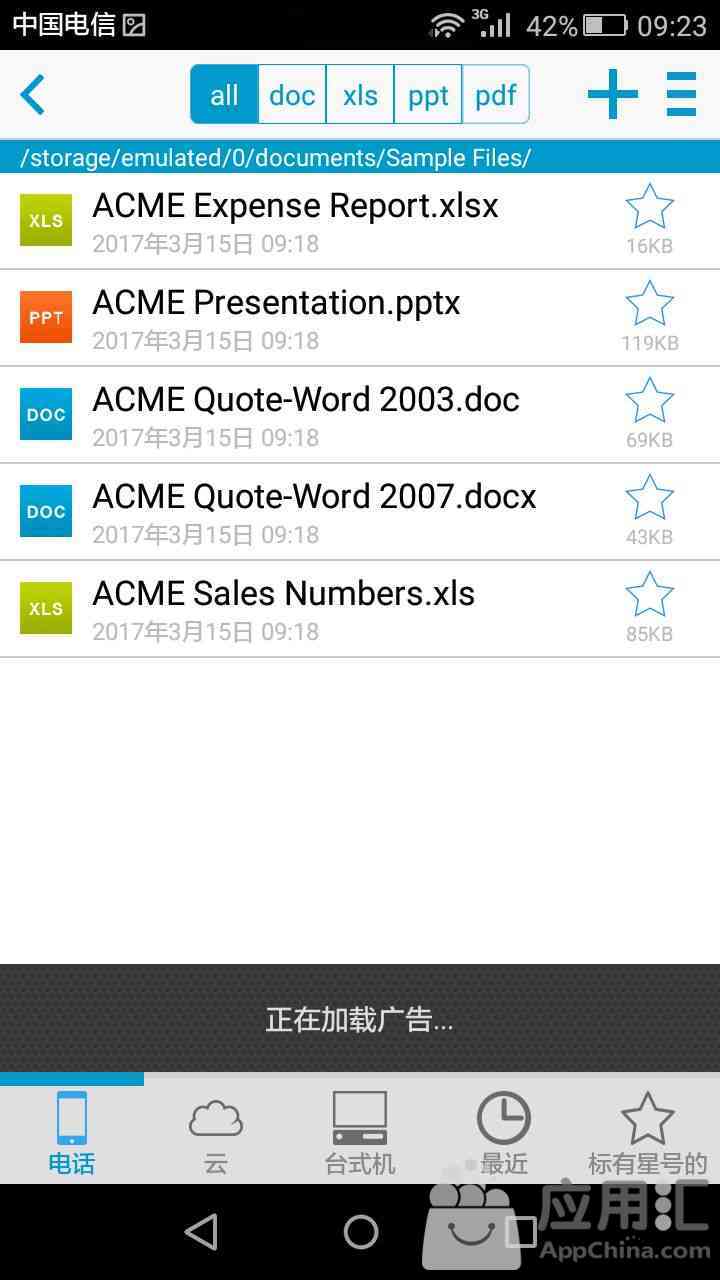This screenshot has height=1280, width=720.
Task: Switch to the 台式机 tab
Action: [360, 1135]
